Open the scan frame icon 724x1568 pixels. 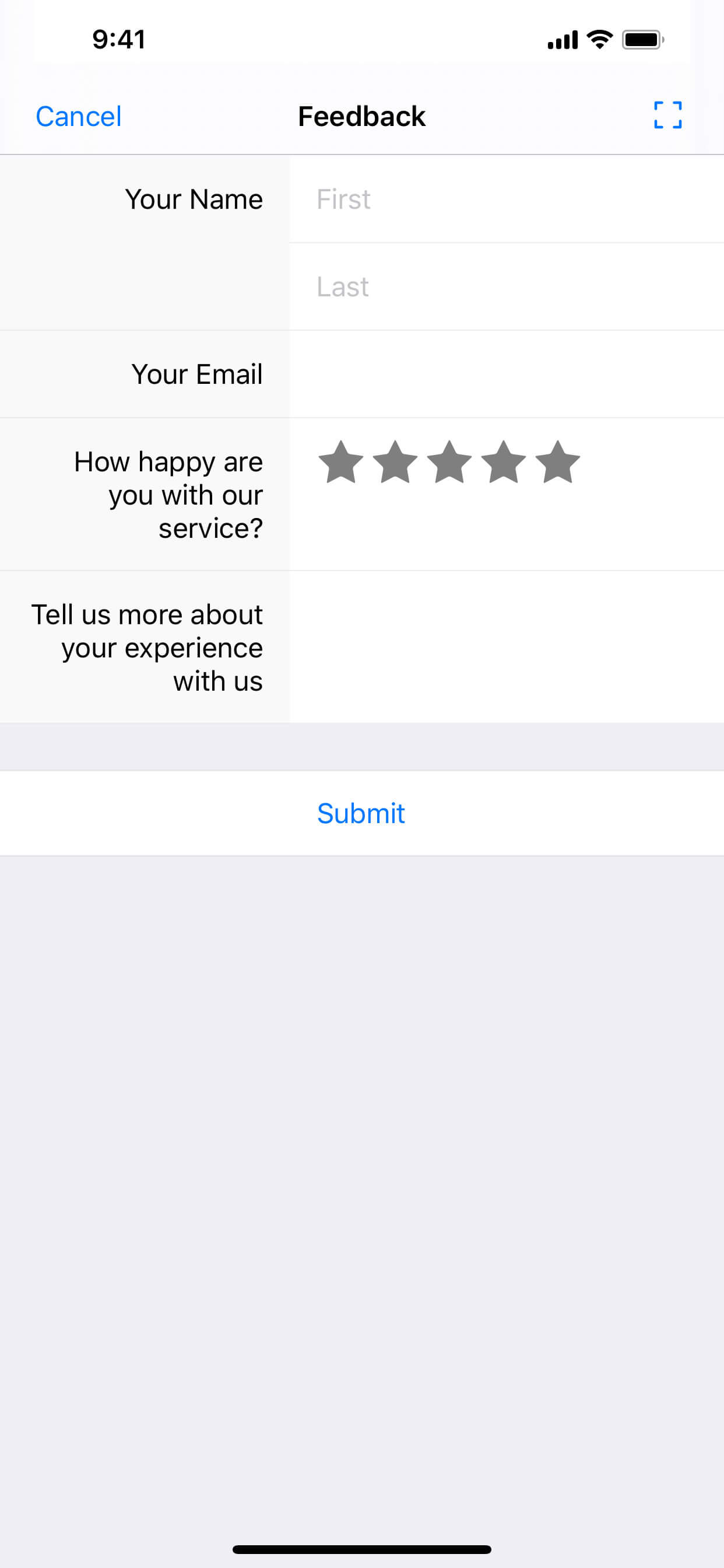point(667,115)
